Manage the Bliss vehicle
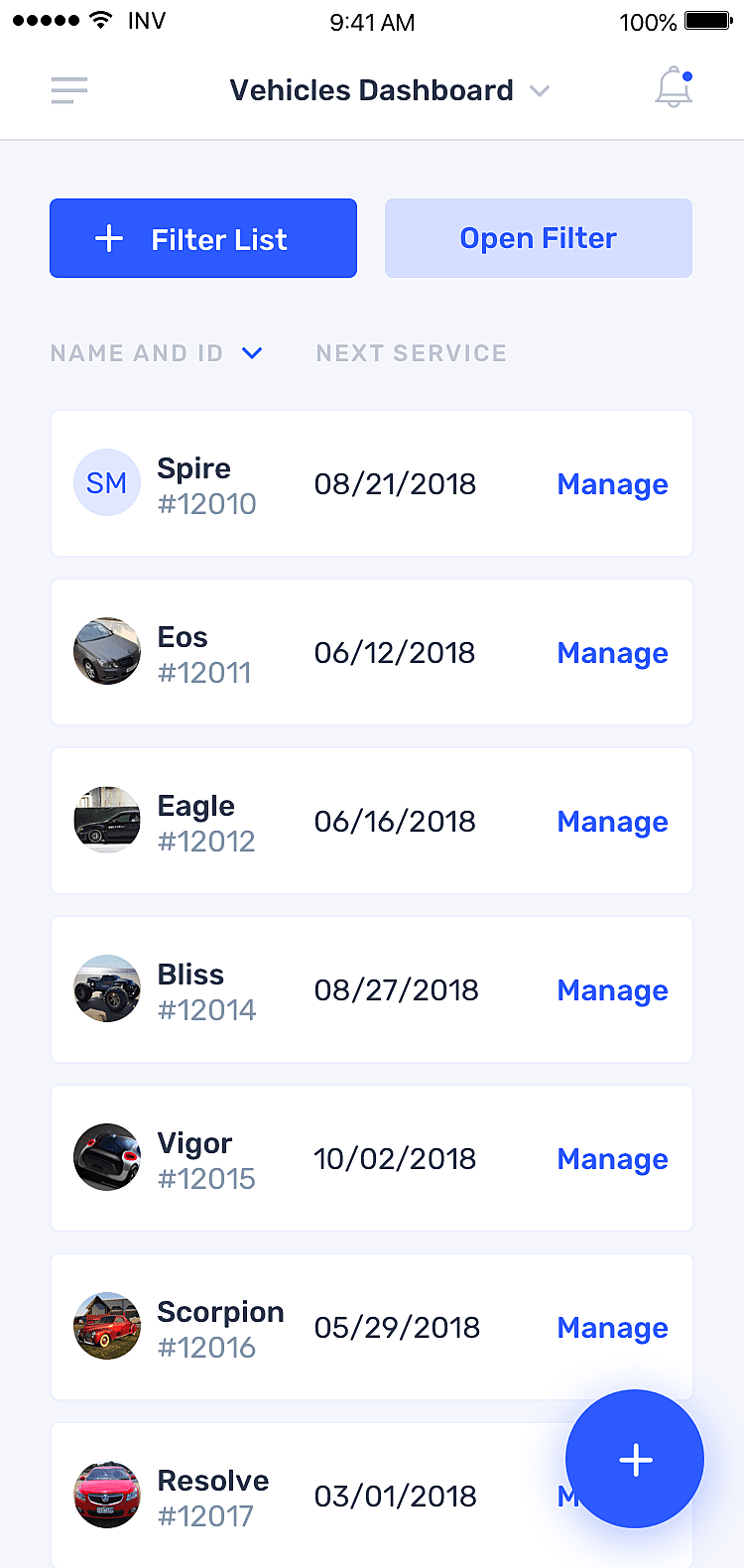The image size is (744, 1568). coord(612,990)
